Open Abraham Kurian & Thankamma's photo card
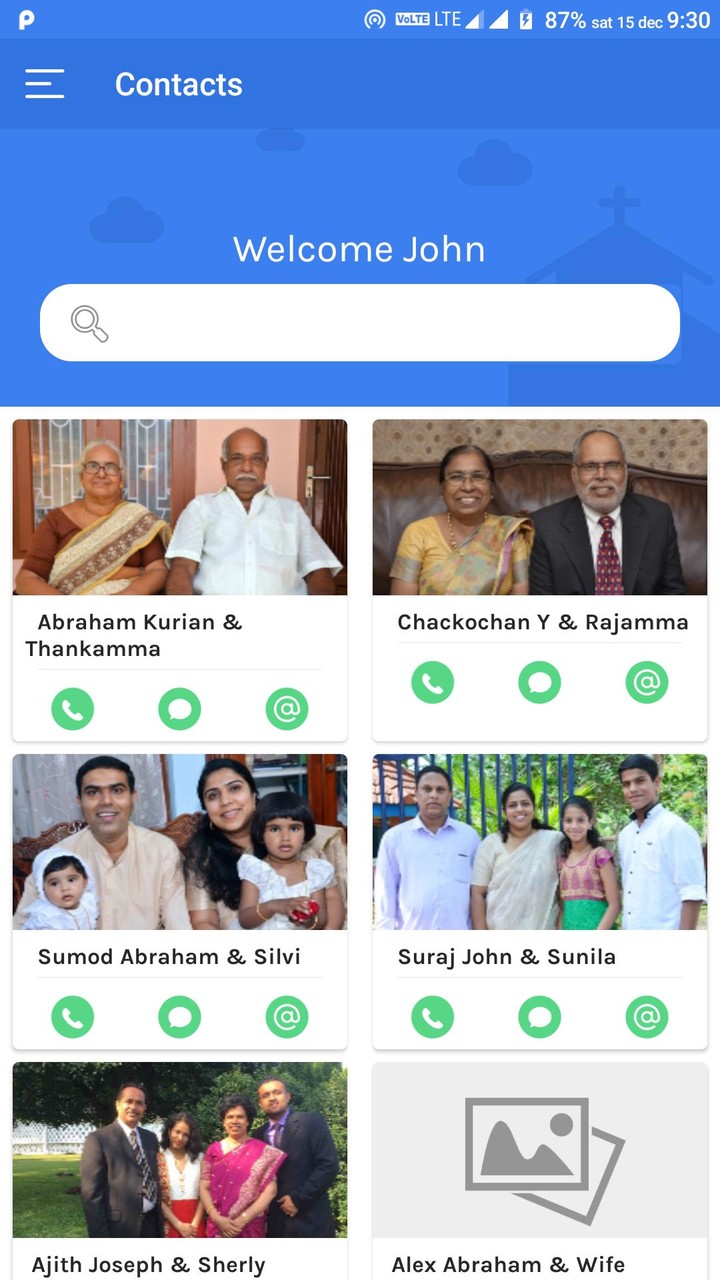This screenshot has height=1280, width=720. (180, 507)
